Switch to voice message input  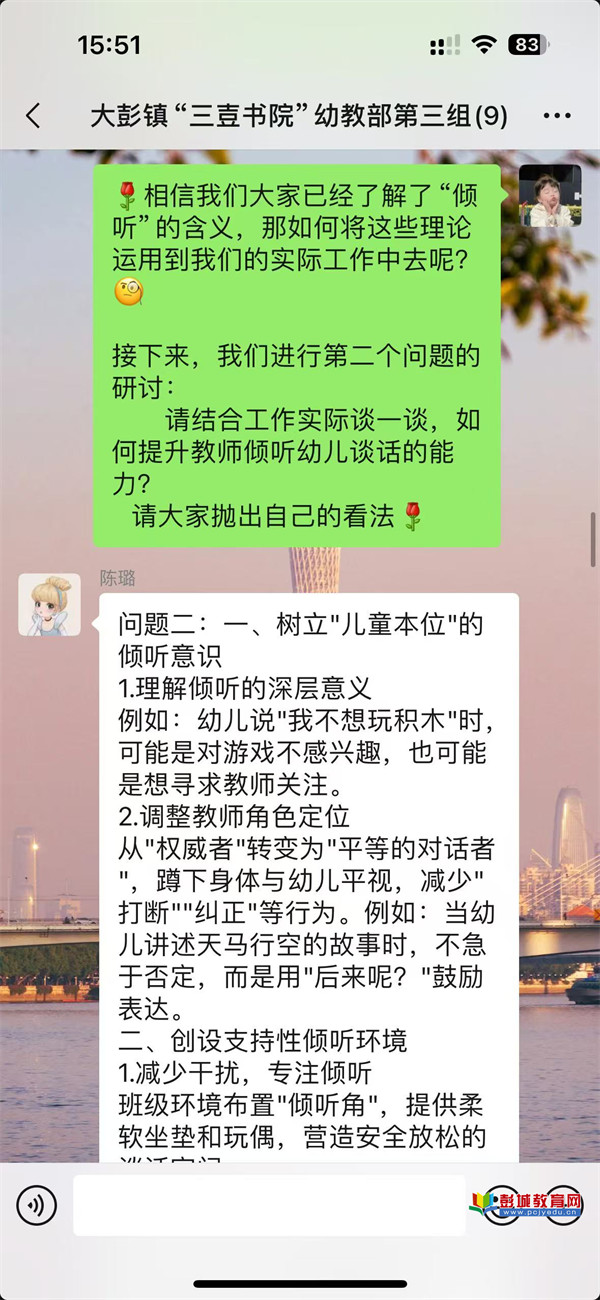point(36,1205)
